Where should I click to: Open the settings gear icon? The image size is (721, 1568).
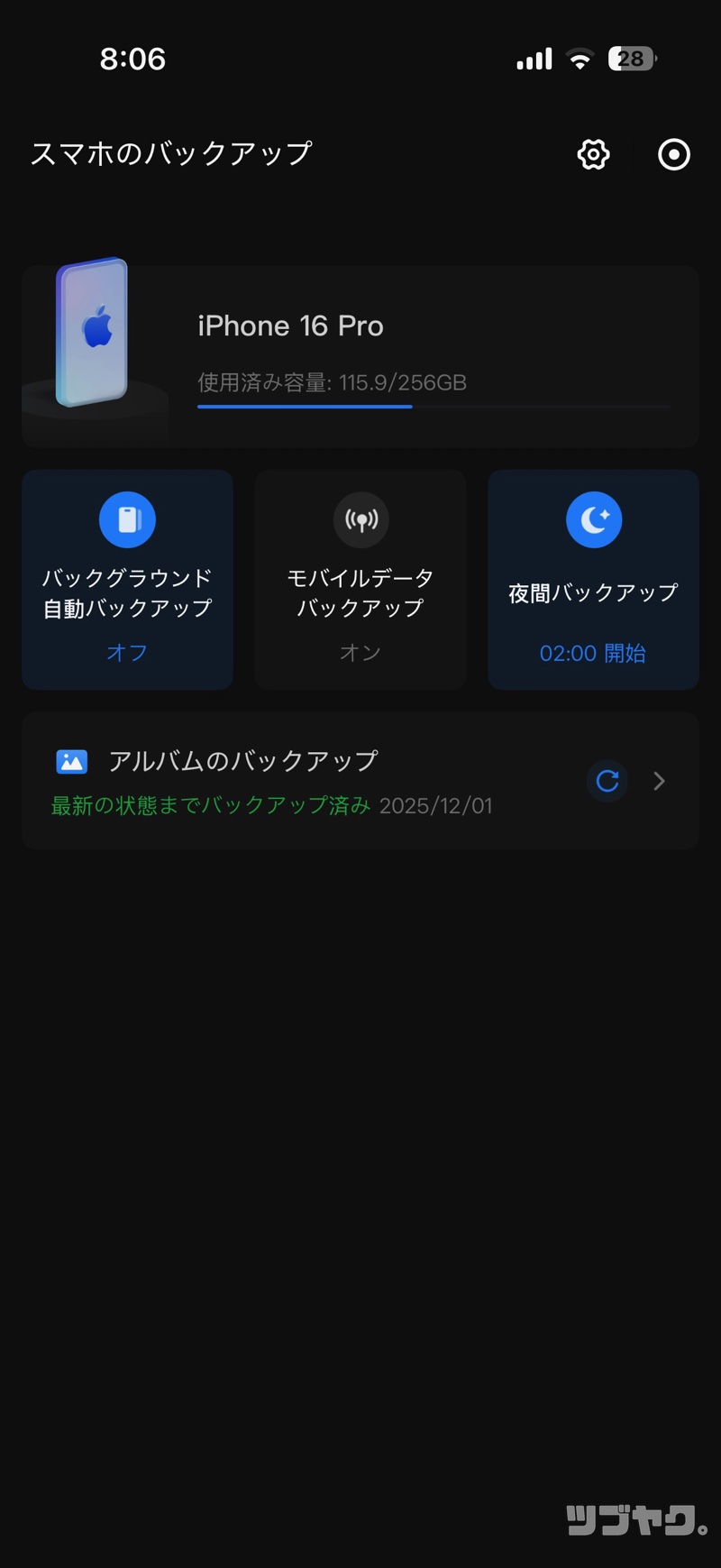[x=593, y=154]
